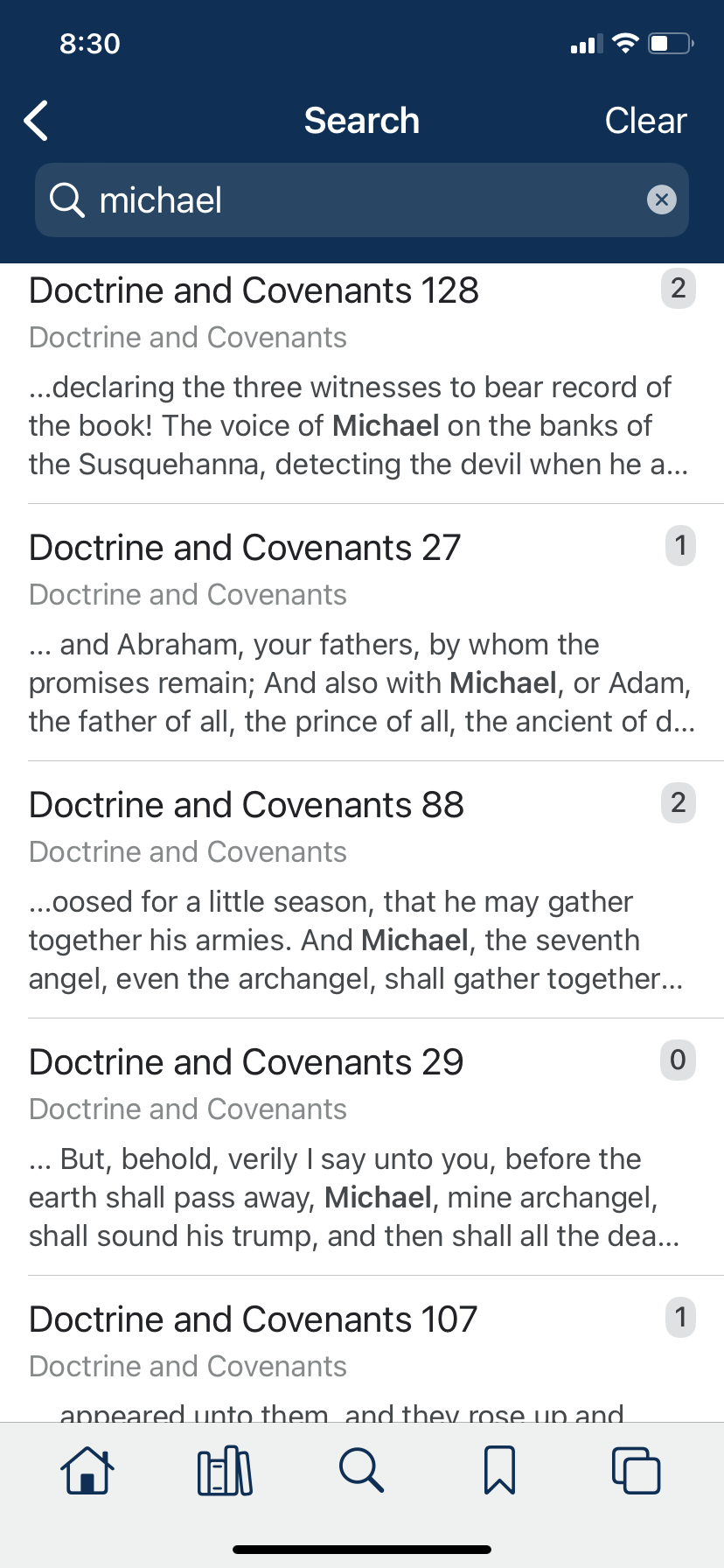
Task: Open the Doctrine and Covenants 29 result
Action: (x=362, y=1147)
